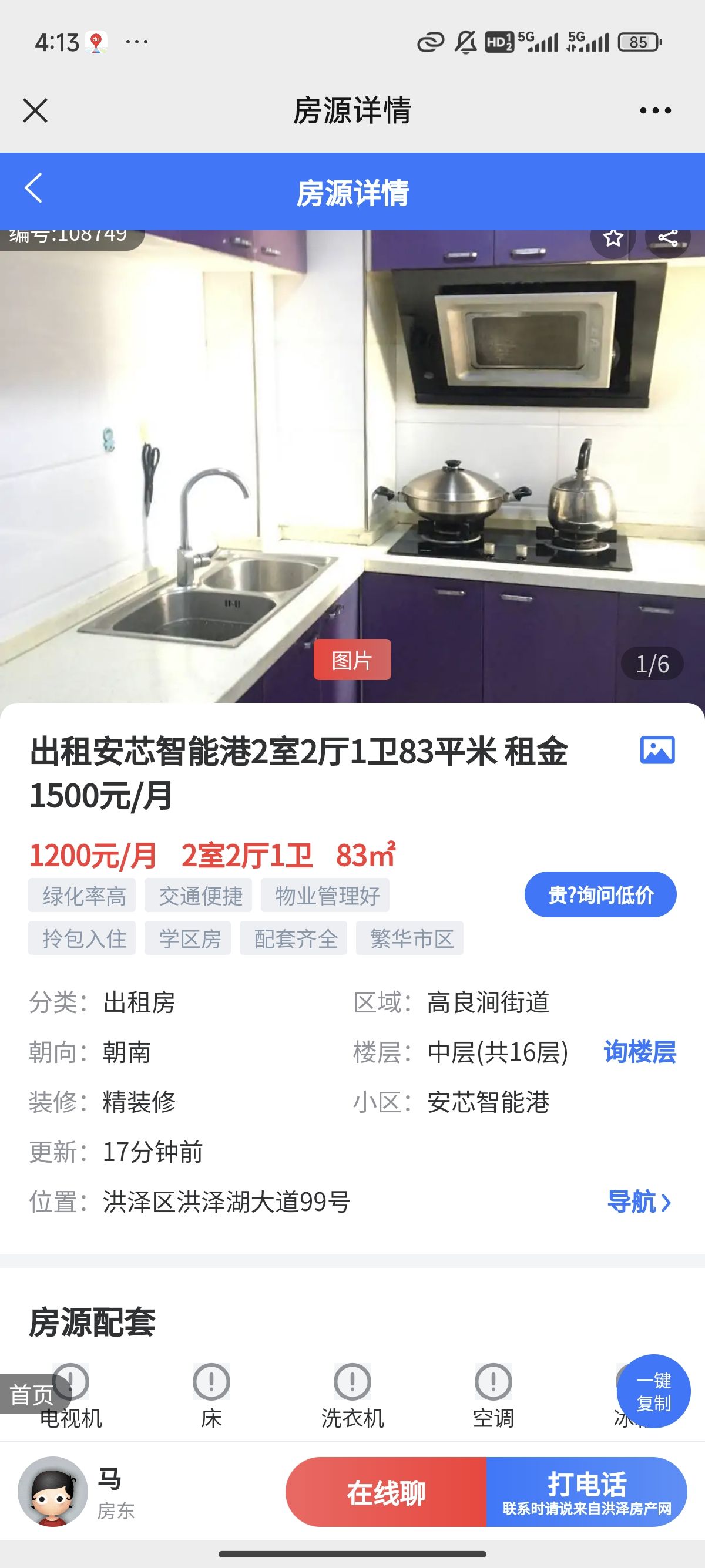705x1568 pixels.
Task: Start 在线聊 online chat with landlord
Action: click(x=386, y=1492)
